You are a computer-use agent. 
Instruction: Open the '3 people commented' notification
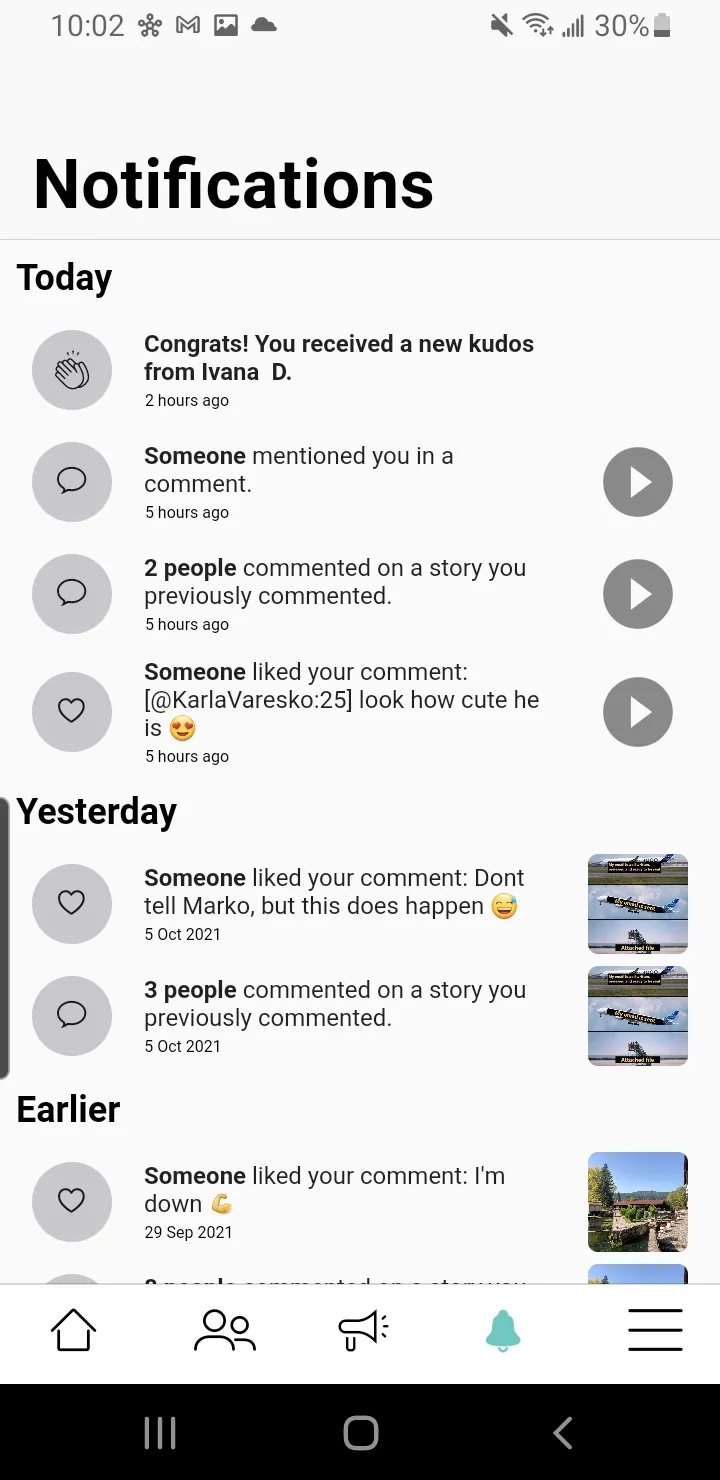click(334, 1004)
